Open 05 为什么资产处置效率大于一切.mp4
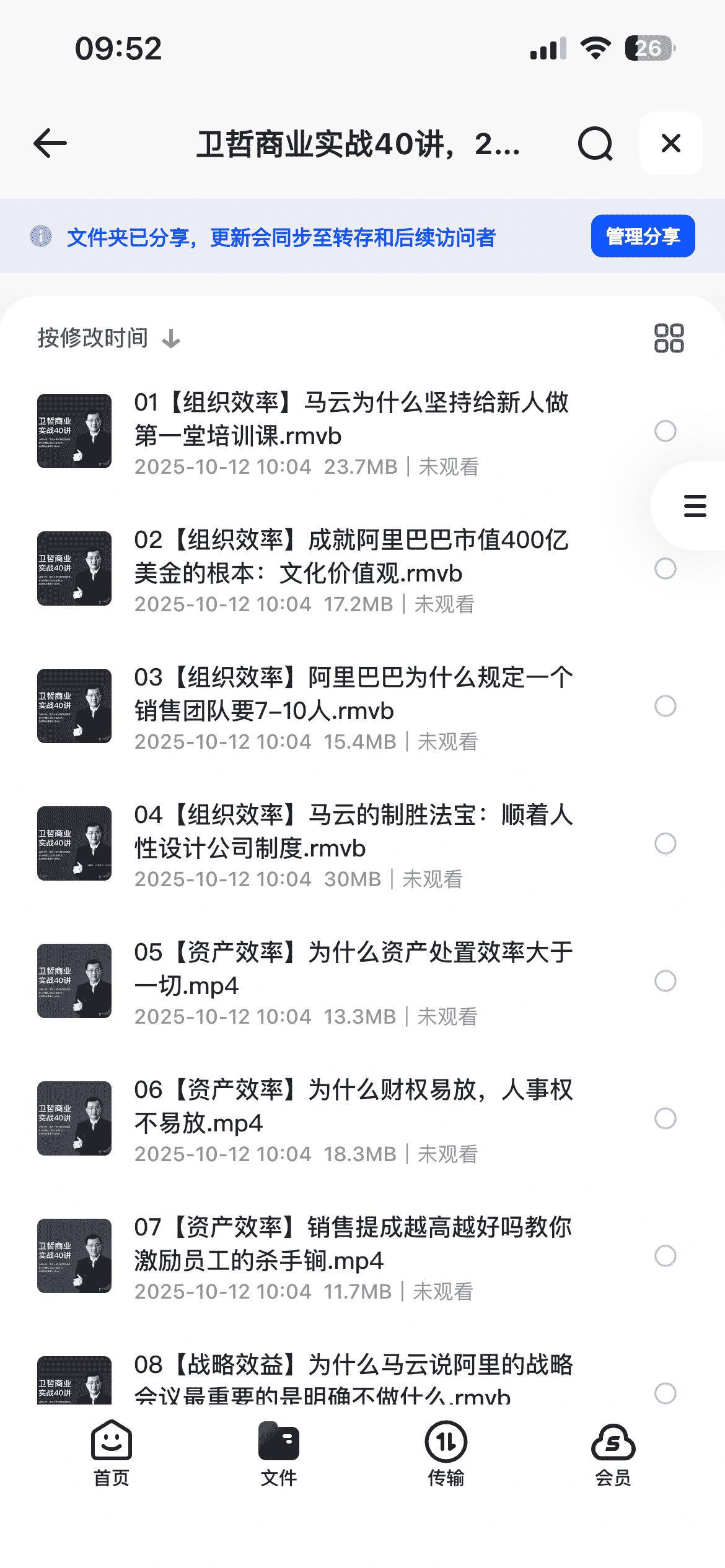The image size is (725, 1568). [353, 970]
